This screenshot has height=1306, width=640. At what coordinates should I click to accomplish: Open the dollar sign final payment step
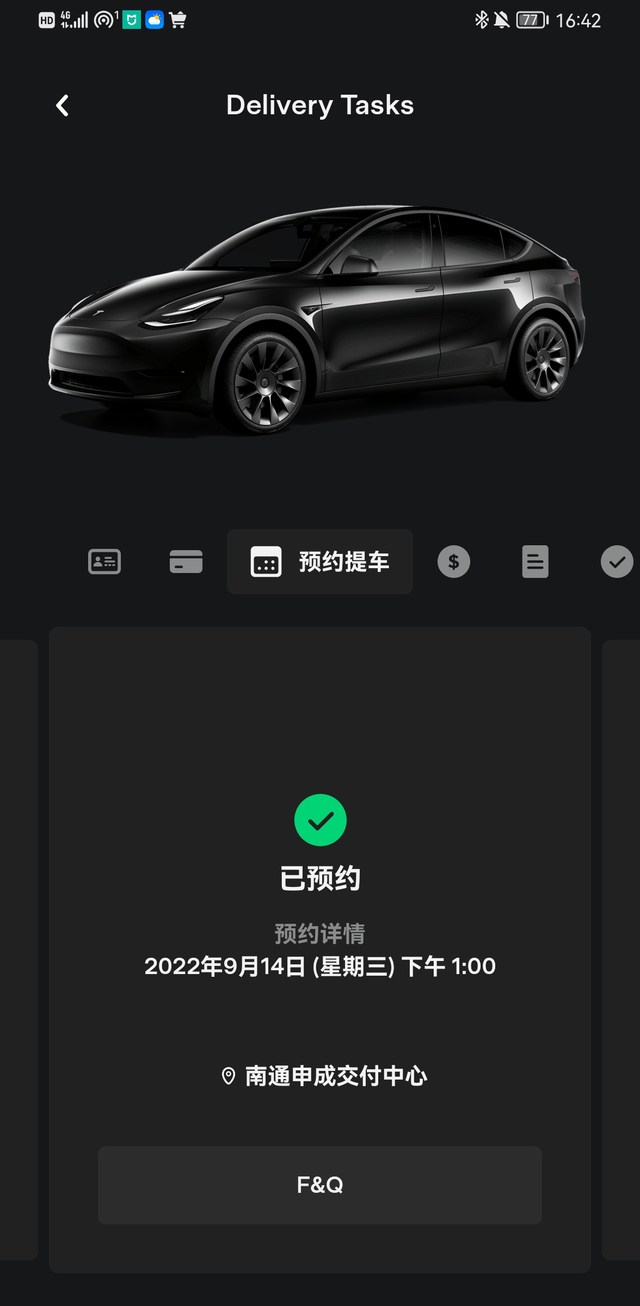click(x=453, y=562)
